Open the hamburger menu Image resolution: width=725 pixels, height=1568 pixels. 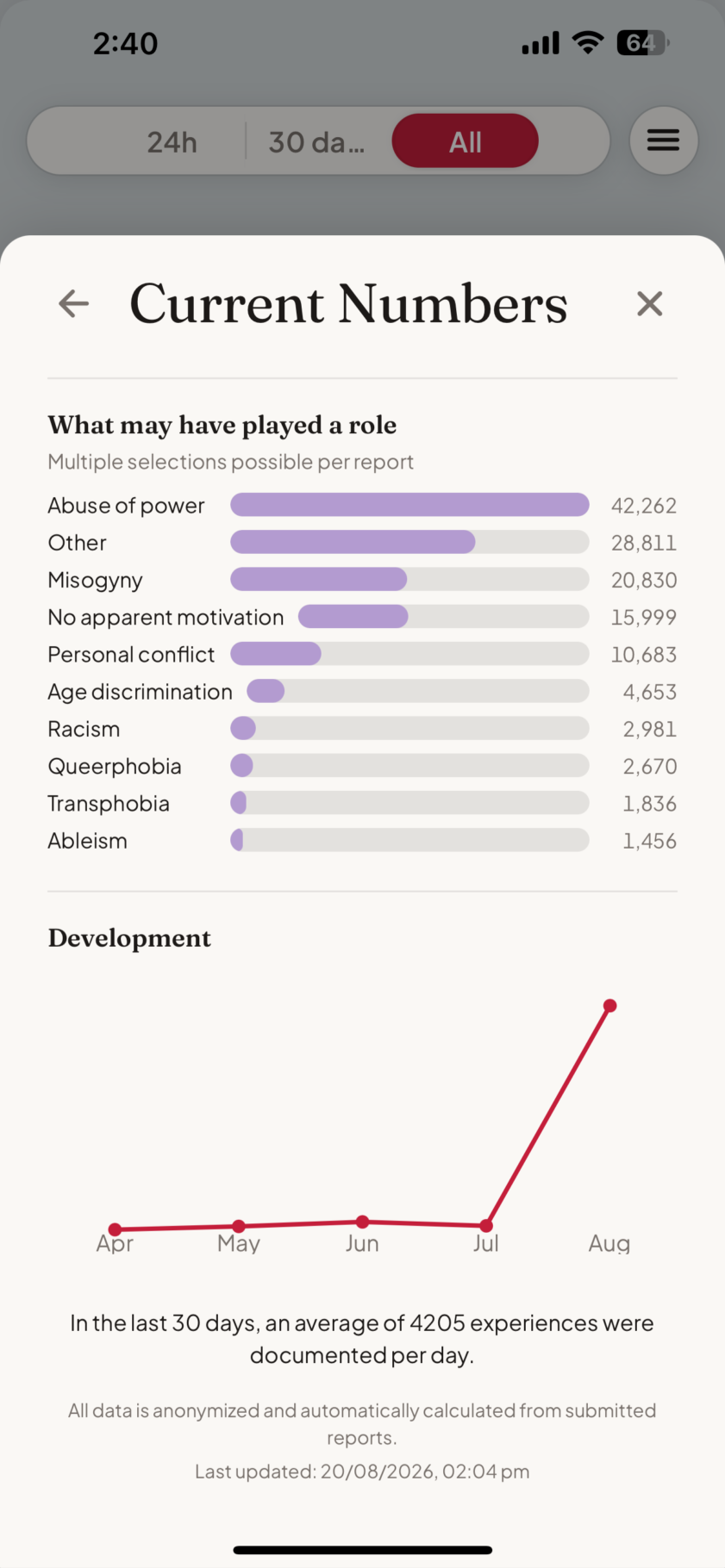[663, 140]
